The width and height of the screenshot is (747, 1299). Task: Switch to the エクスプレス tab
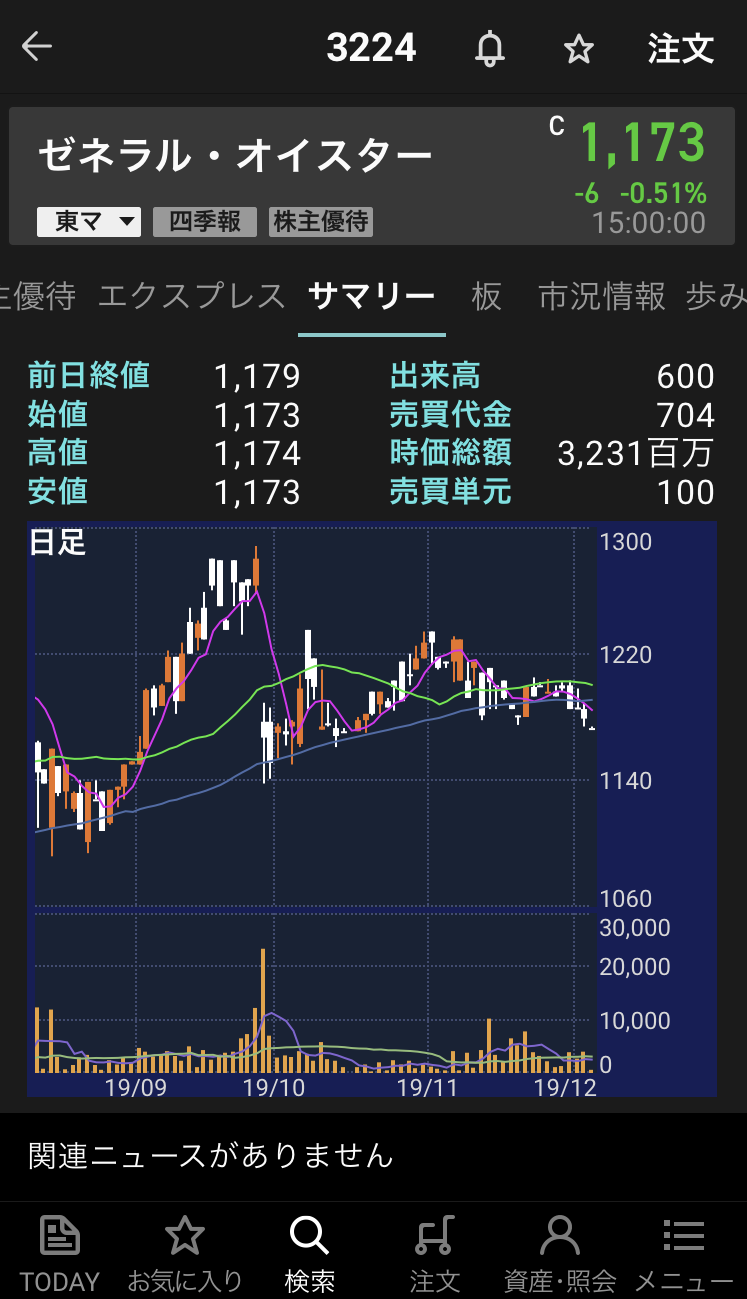pyautogui.click(x=192, y=296)
